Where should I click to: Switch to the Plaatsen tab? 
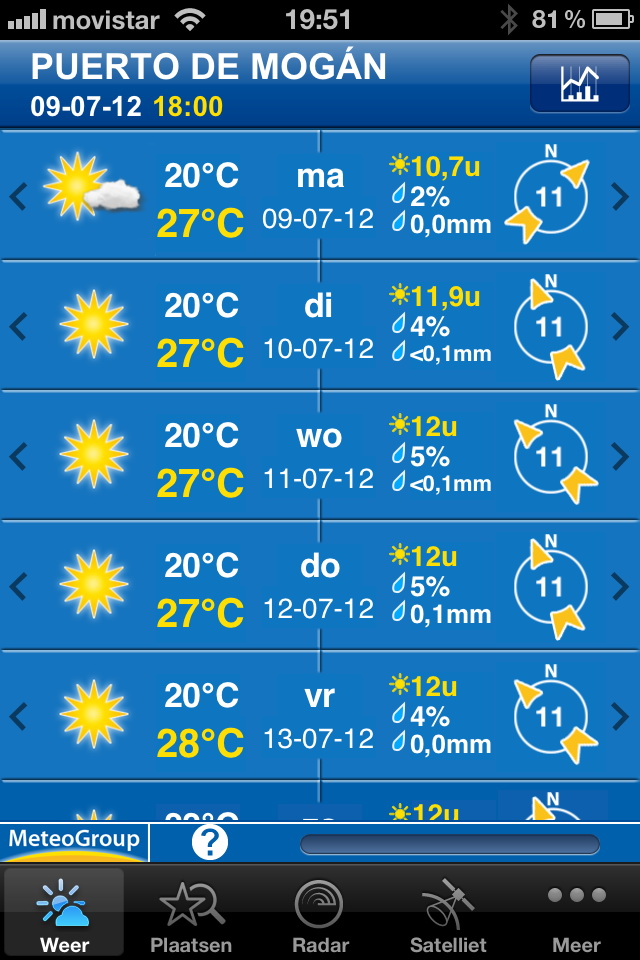pos(191,915)
